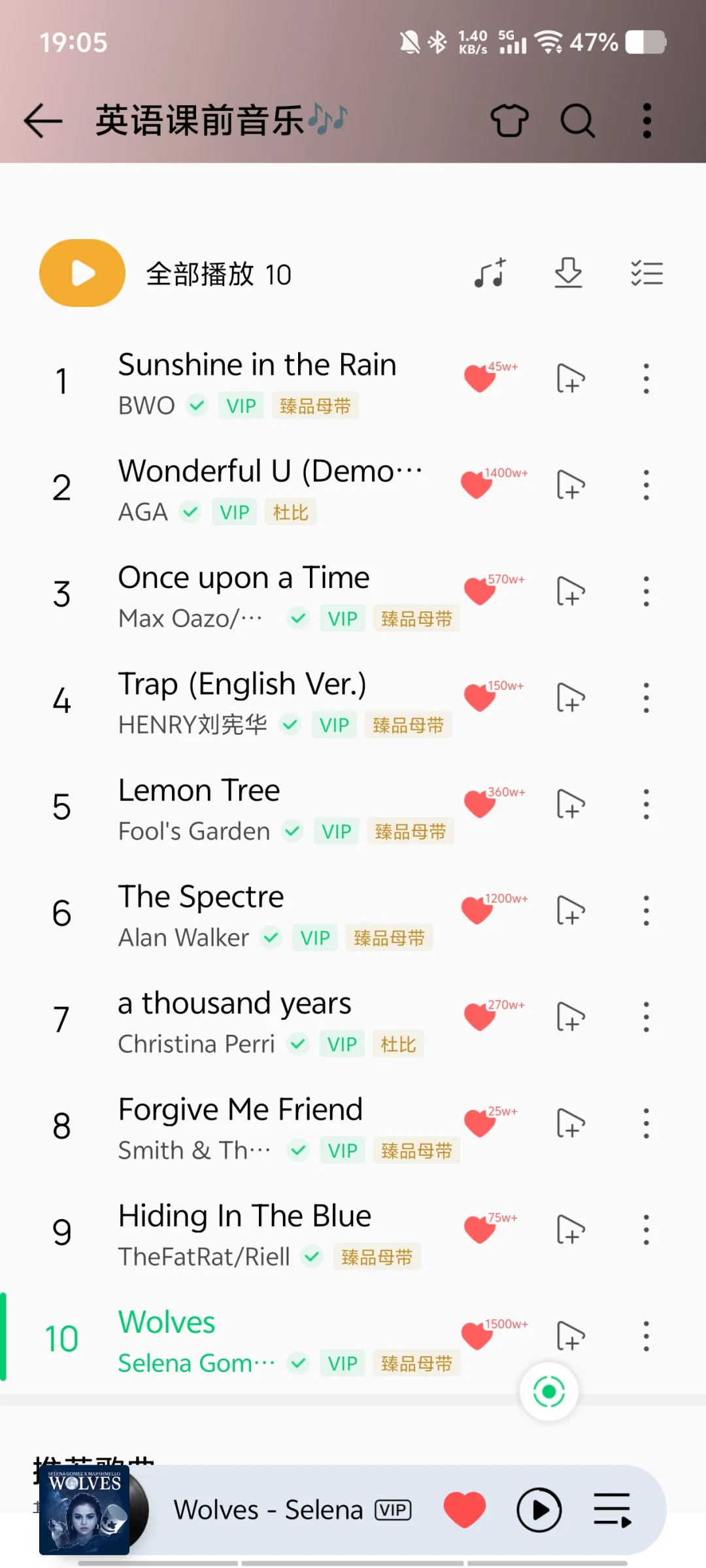Viewport: 706px width, 1568px height.
Task: Open more options for Trap (English Ver.)
Action: tap(646, 698)
